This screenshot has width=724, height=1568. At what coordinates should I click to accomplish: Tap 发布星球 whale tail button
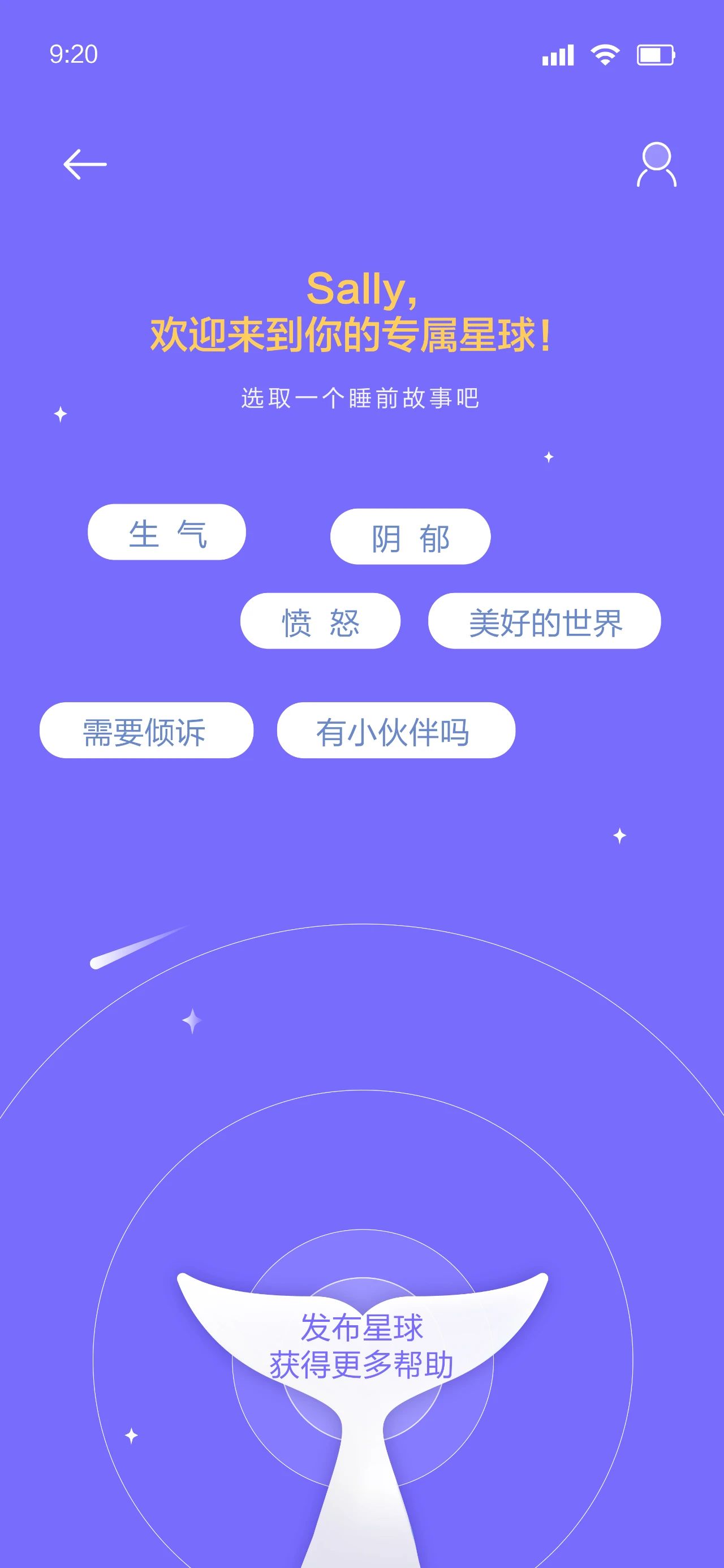362,1346
